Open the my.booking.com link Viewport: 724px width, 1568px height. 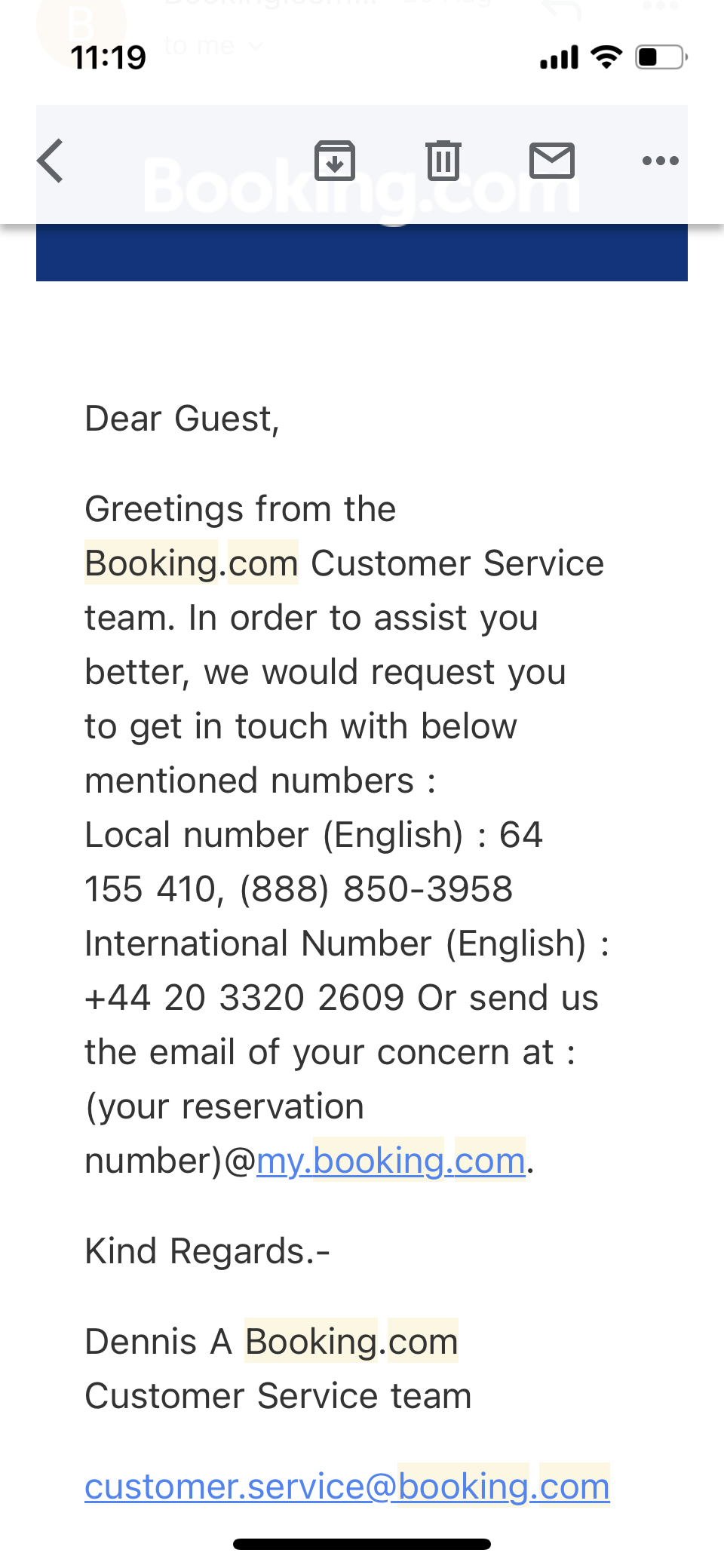391,1161
